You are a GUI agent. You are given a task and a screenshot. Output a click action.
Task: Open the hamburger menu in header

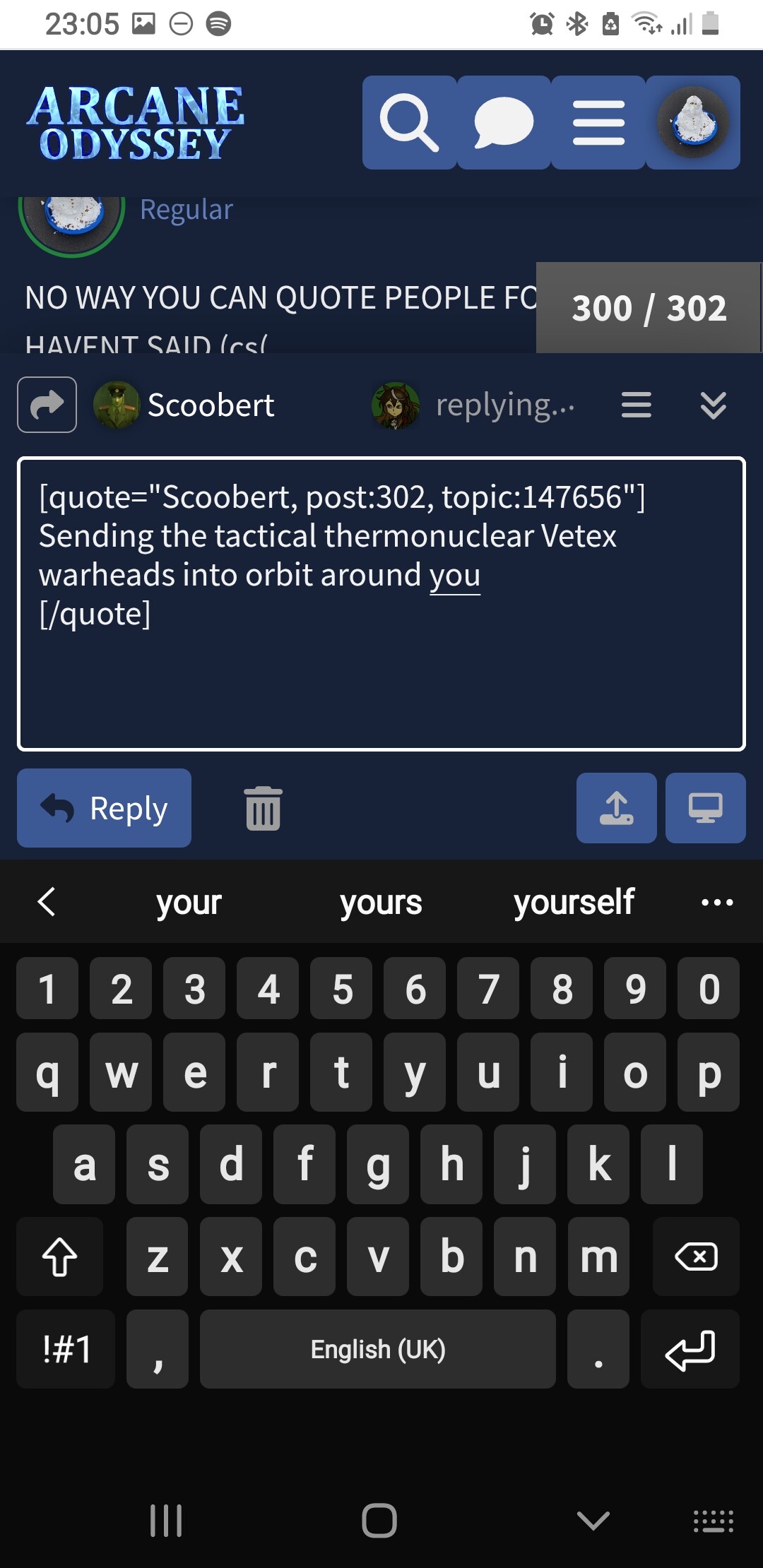[x=598, y=123]
